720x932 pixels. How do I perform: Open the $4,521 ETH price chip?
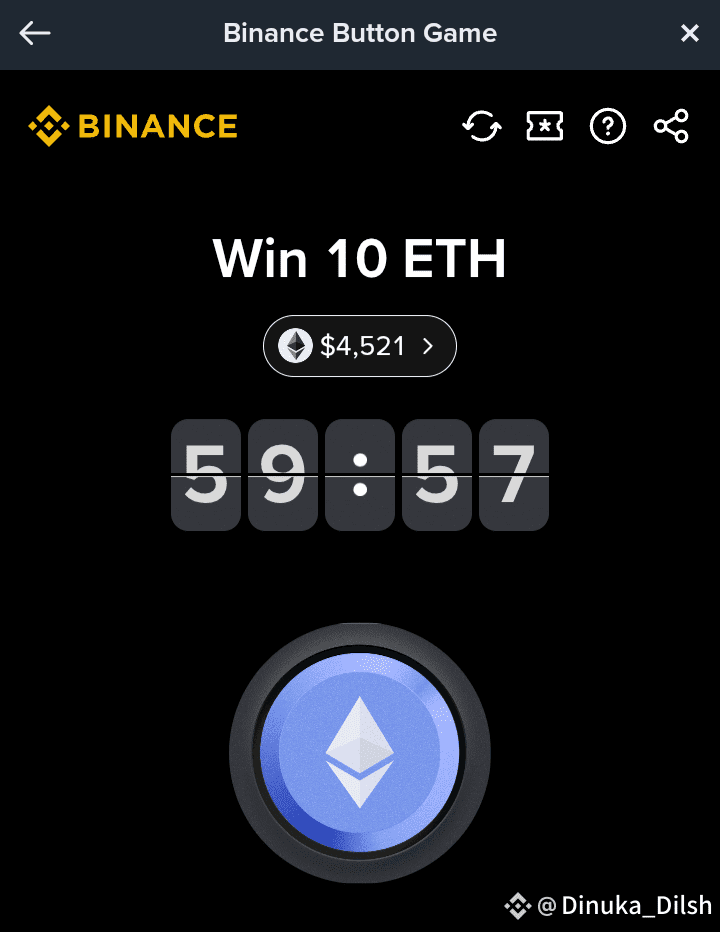360,346
